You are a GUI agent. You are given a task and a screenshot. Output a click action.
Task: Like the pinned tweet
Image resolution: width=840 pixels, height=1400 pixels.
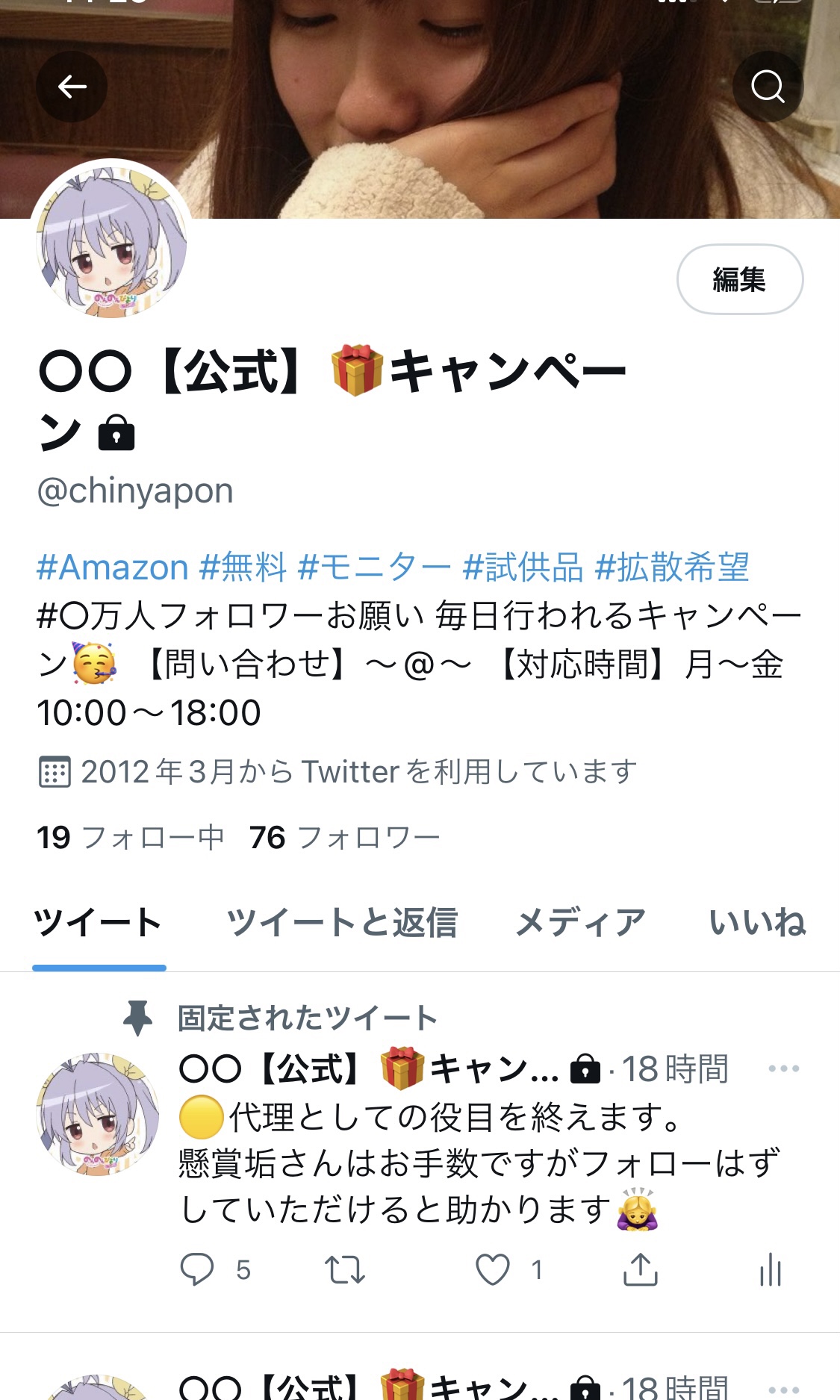(508, 1269)
